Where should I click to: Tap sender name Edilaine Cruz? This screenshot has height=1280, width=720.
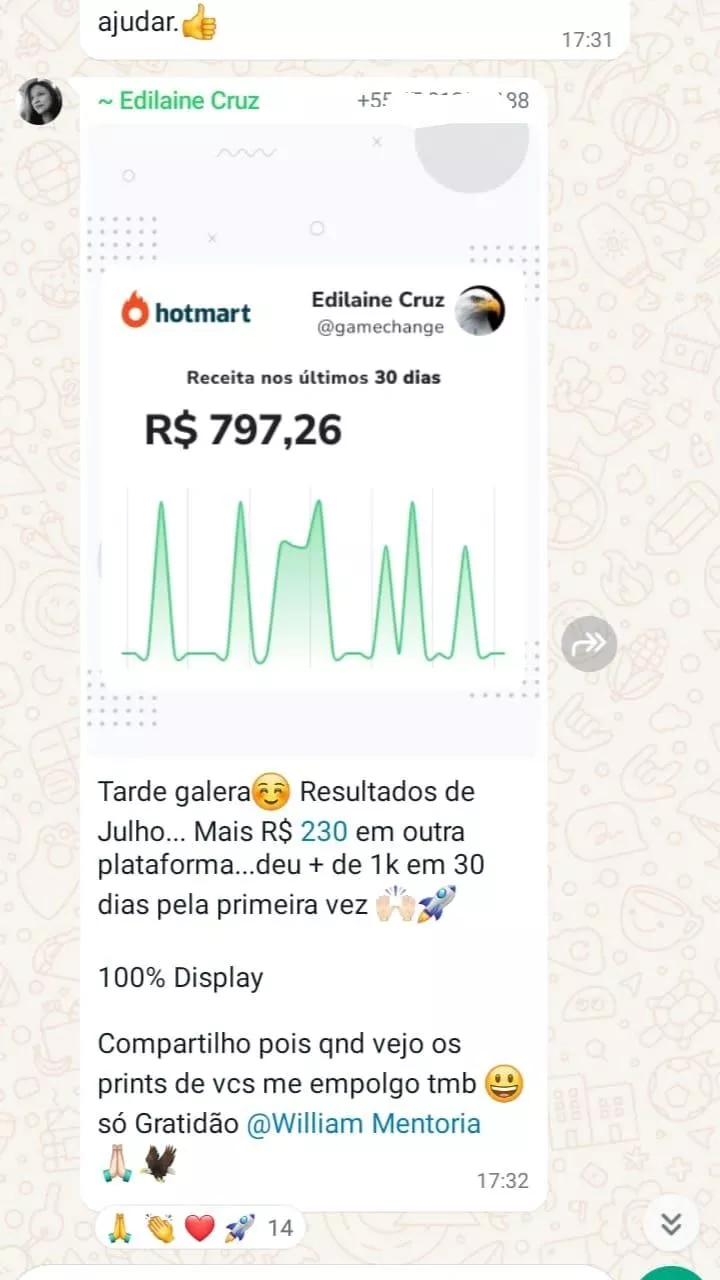tap(179, 101)
